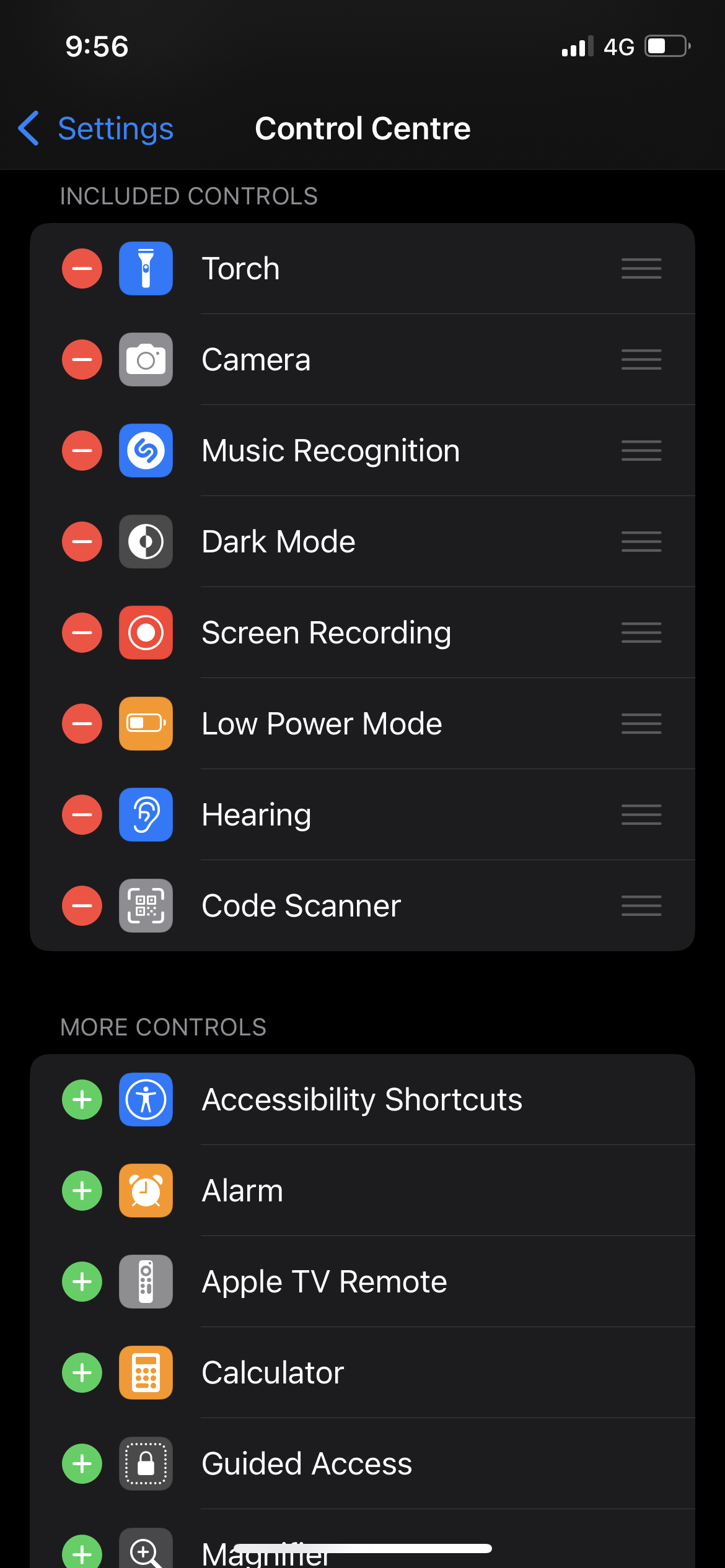
Task: Add Magnifier to Control Centre
Action: [82, 1553]
